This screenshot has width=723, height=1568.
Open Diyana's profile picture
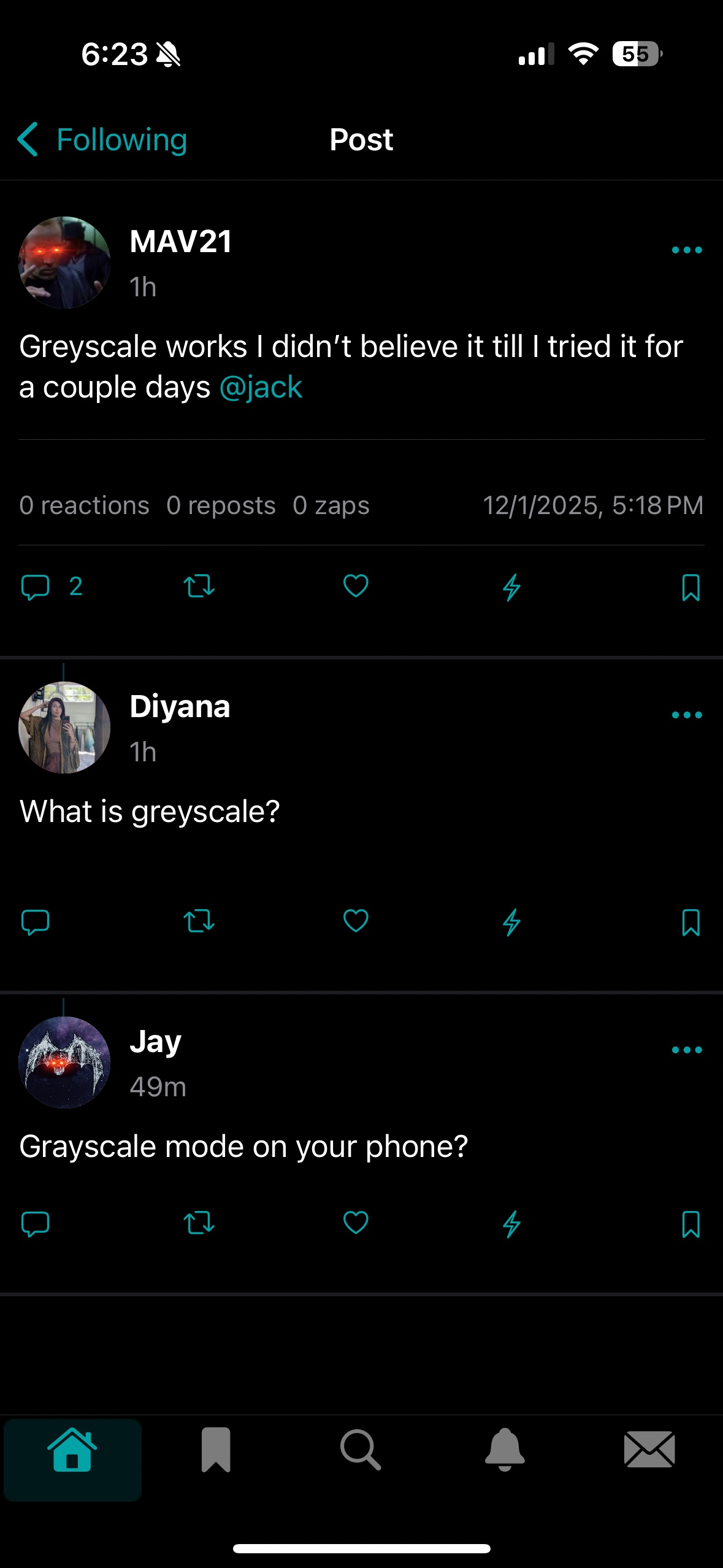(x=64, y=727)
